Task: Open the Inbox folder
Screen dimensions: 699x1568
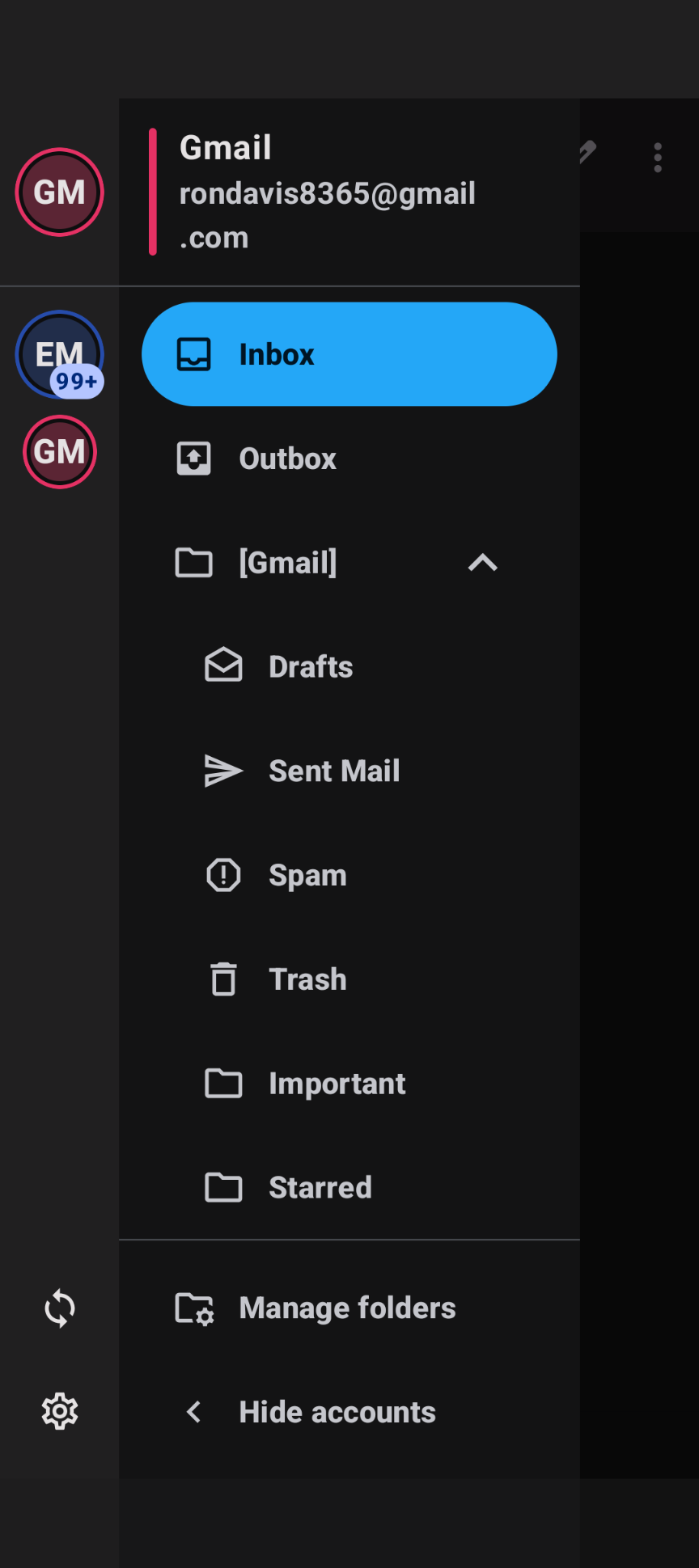Action: pos(349,354)
